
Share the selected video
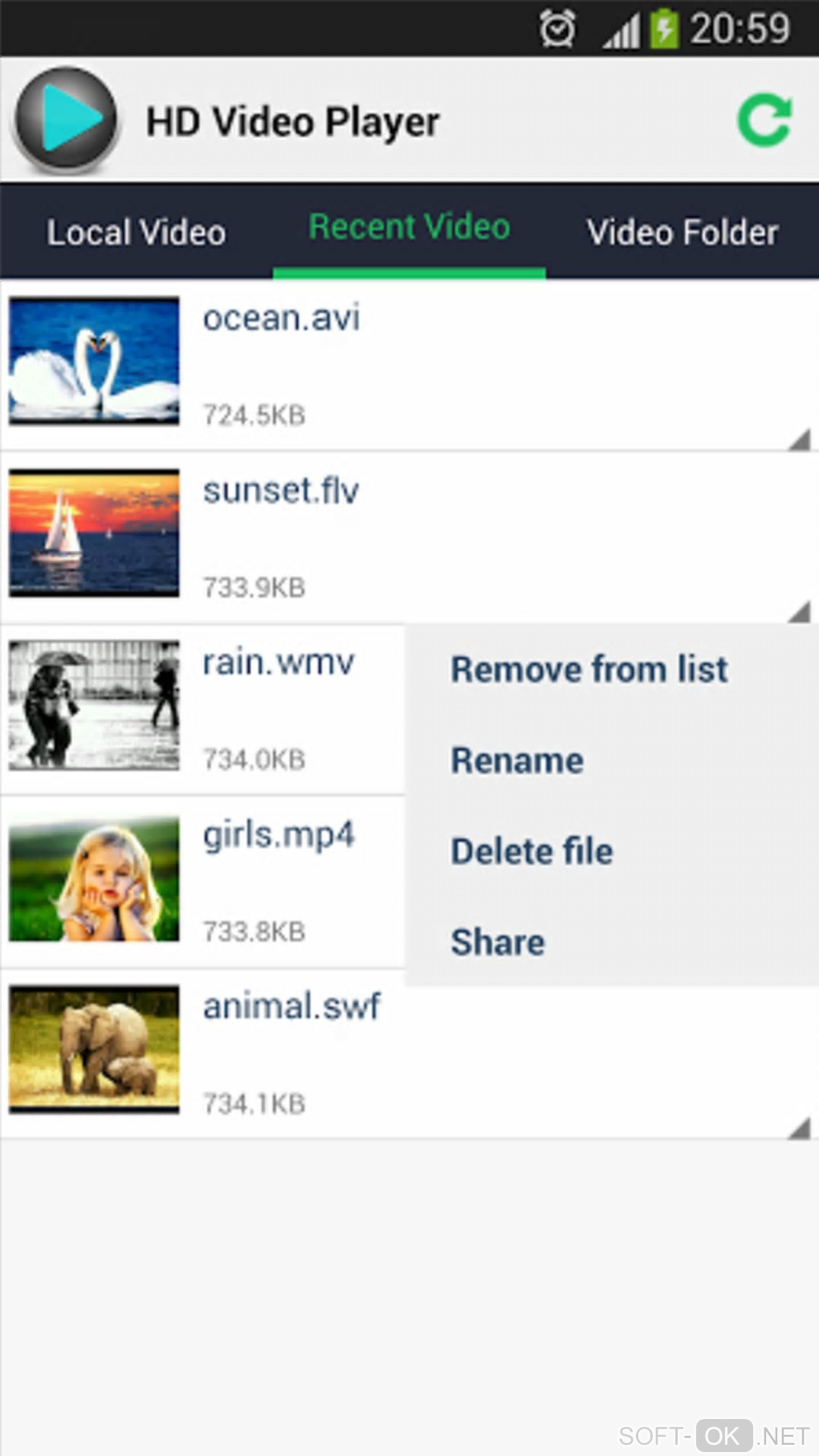pos(498,942)
